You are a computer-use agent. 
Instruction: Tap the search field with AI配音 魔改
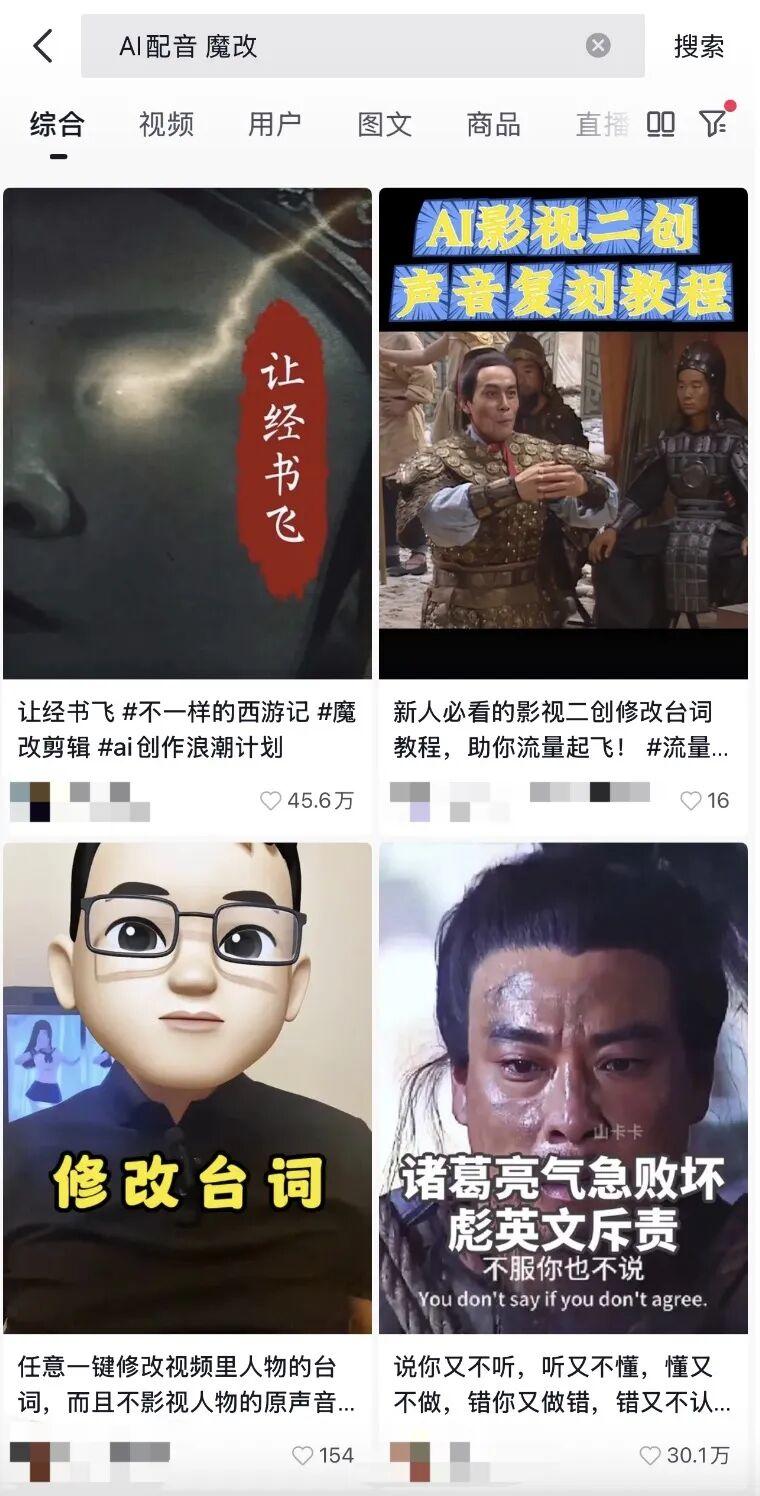(x=340, y=46)
